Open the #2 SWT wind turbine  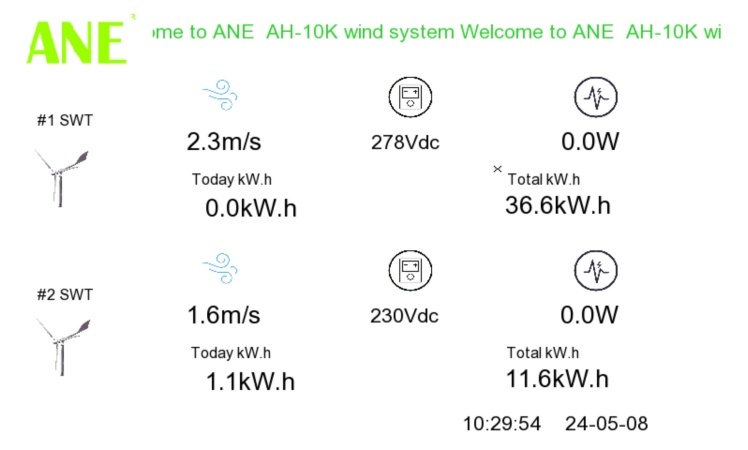click(62, 344)
